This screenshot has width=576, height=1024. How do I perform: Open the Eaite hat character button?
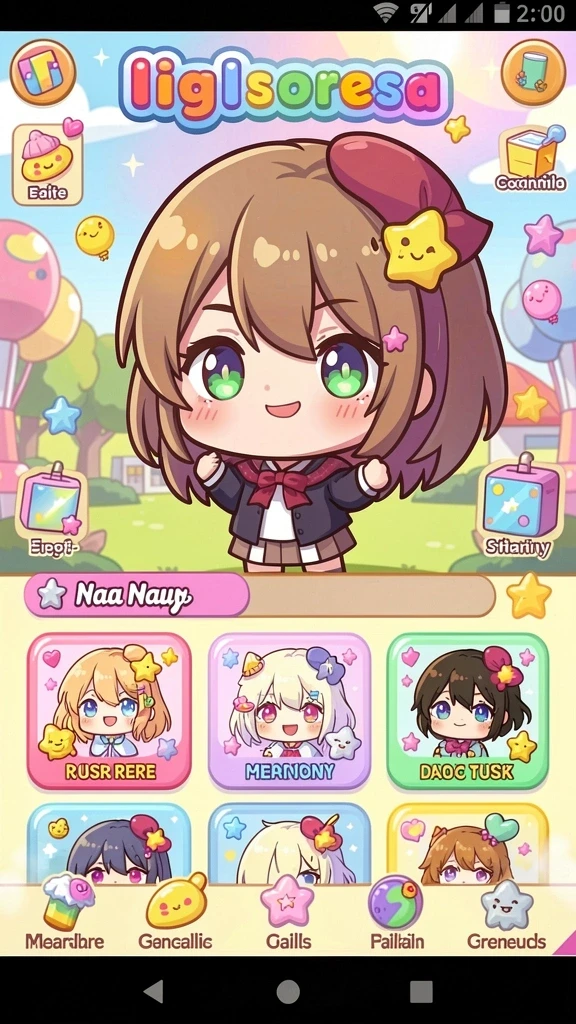[47, 164]
